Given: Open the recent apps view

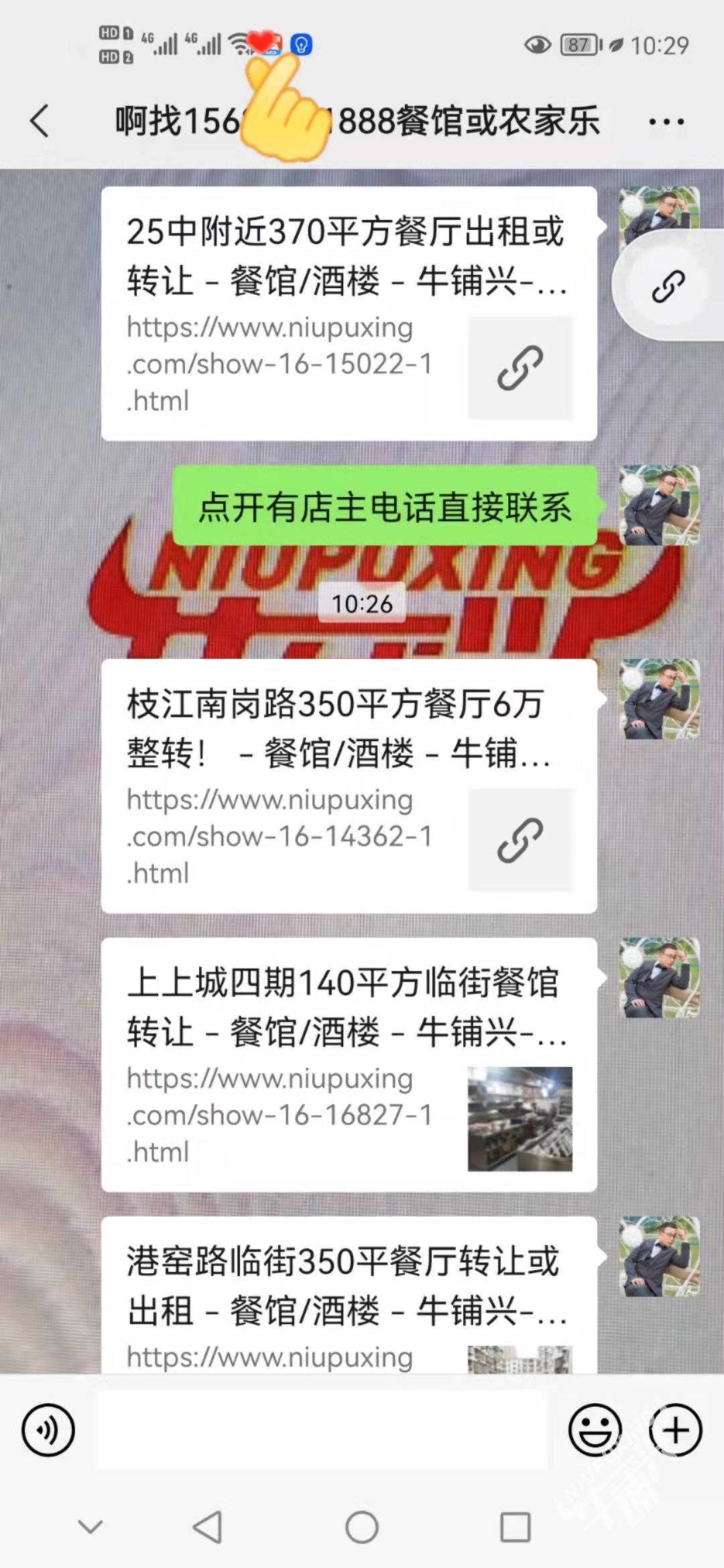Looking at the screenshot, I should [516, 1528].
